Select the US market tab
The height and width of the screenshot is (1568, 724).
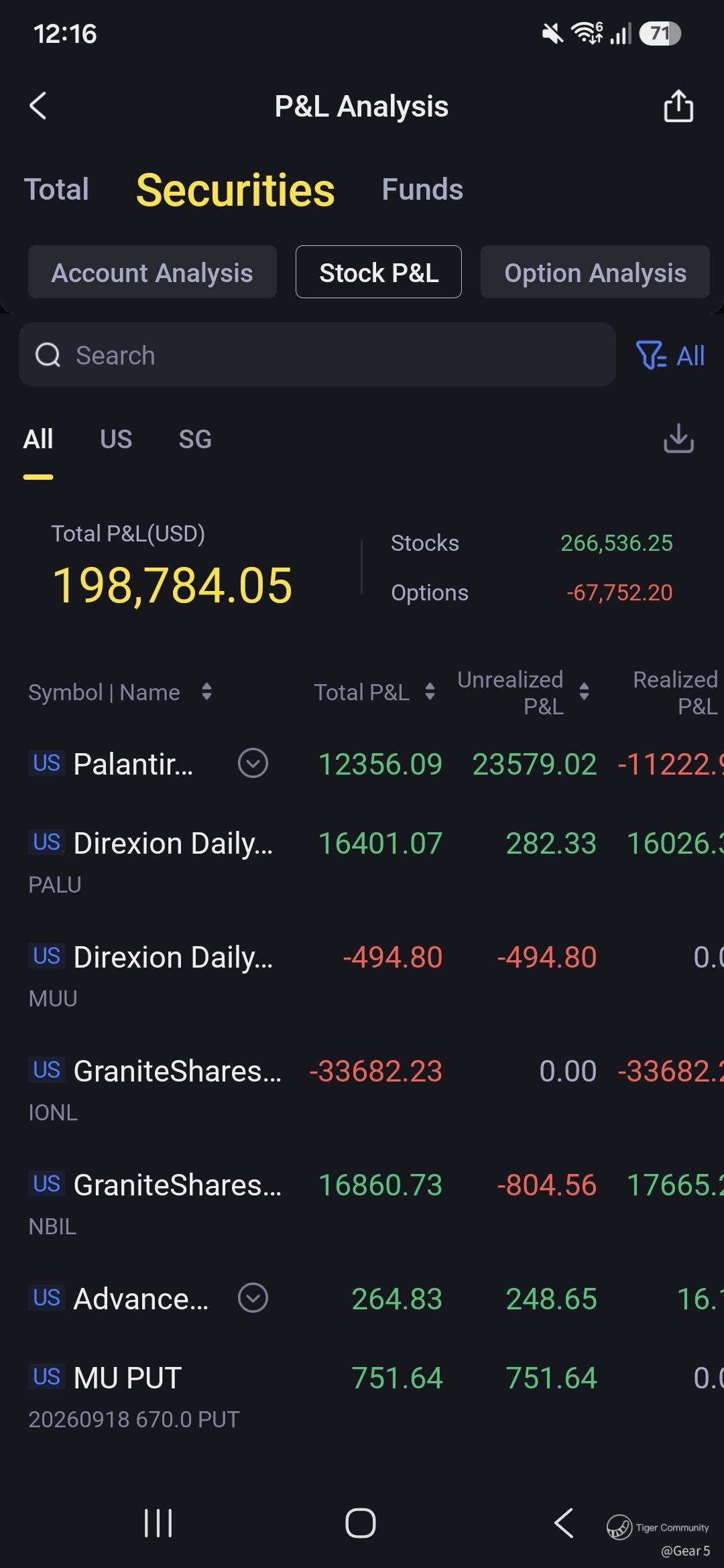coord(116,440)
